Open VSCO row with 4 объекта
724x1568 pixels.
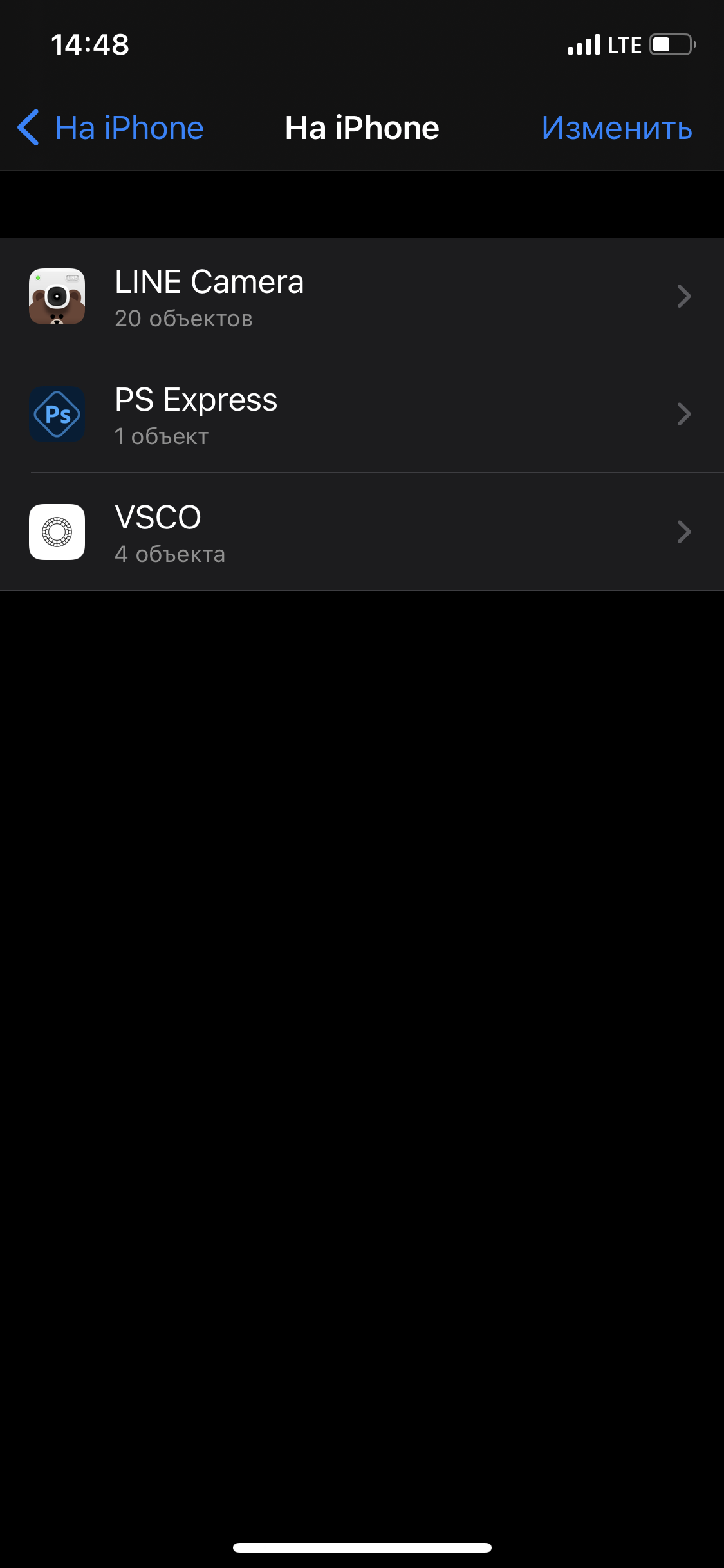point(362,532)
